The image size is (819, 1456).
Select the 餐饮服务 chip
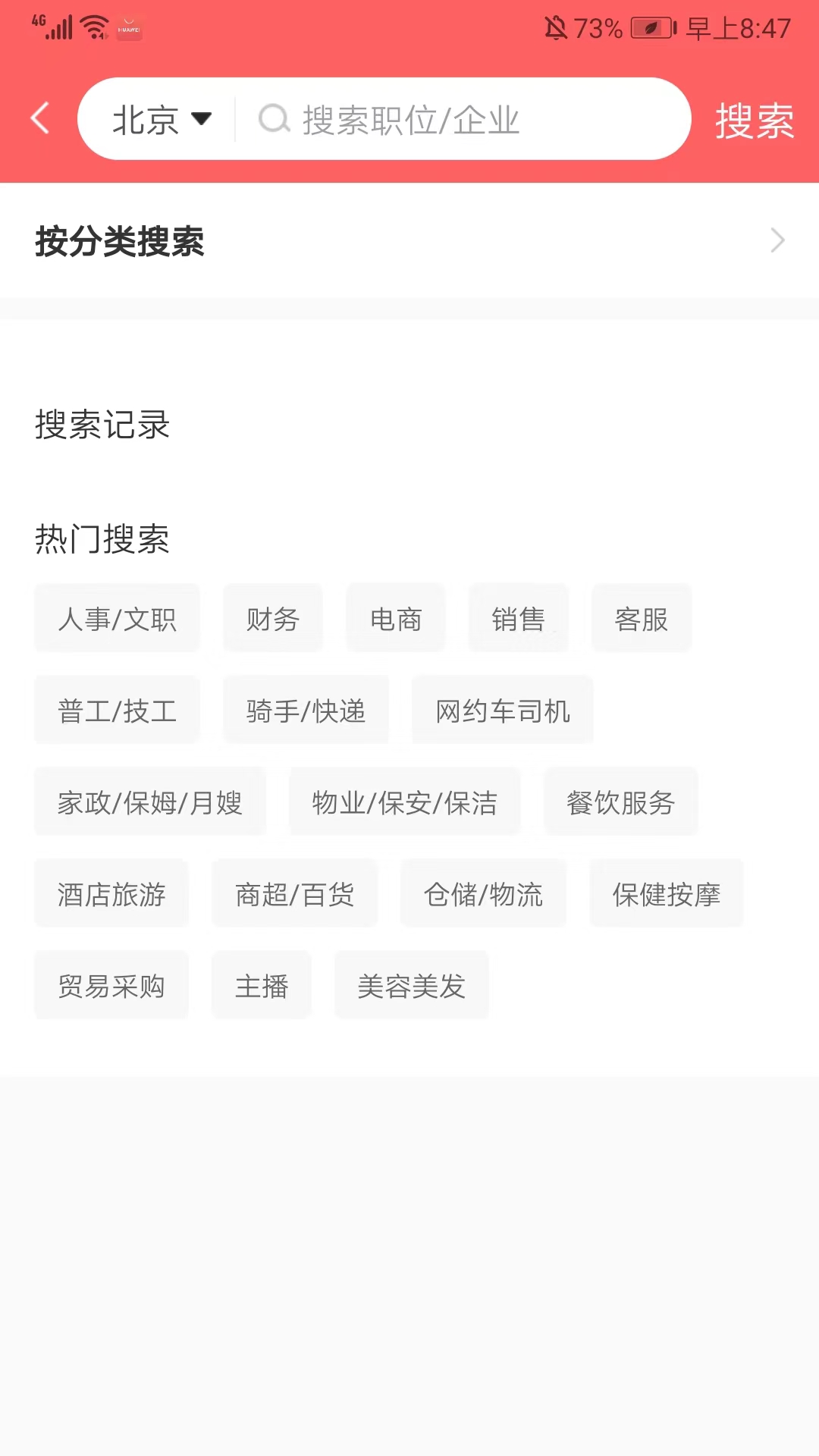(x=621, y=802)
